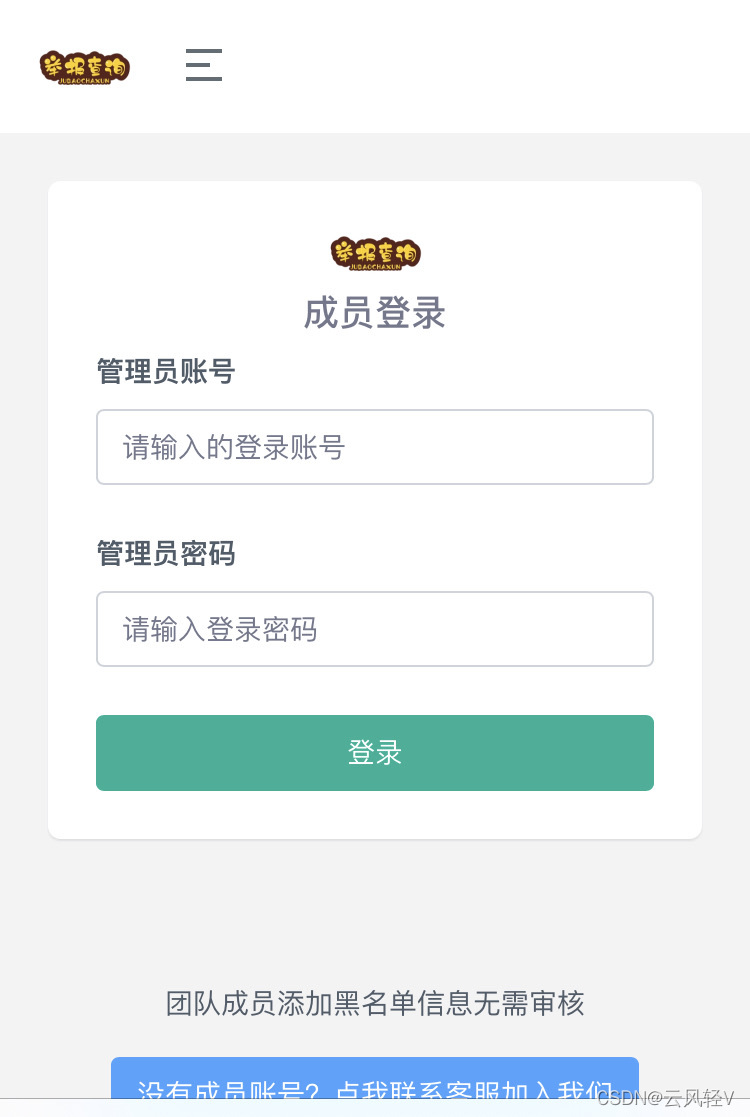Click the text 团队成员添加黑名单信息无需审核
This screenshot has width=750, height=1117.
point(374,1004)
